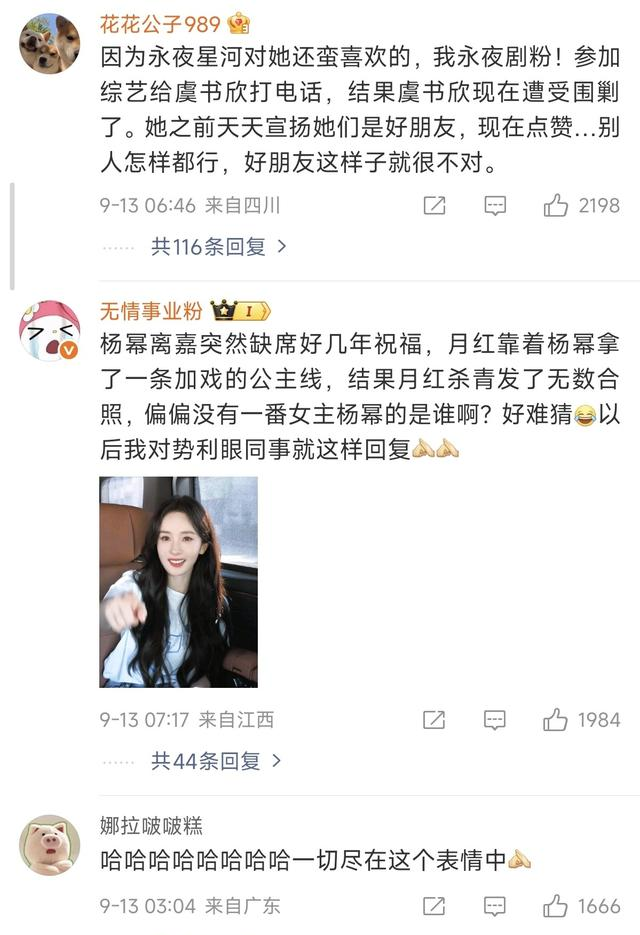This screenshot has height=935, width=640.
Task: Open 娜拉啵啵糕's profile avatar
Action: tap(49, 845)
